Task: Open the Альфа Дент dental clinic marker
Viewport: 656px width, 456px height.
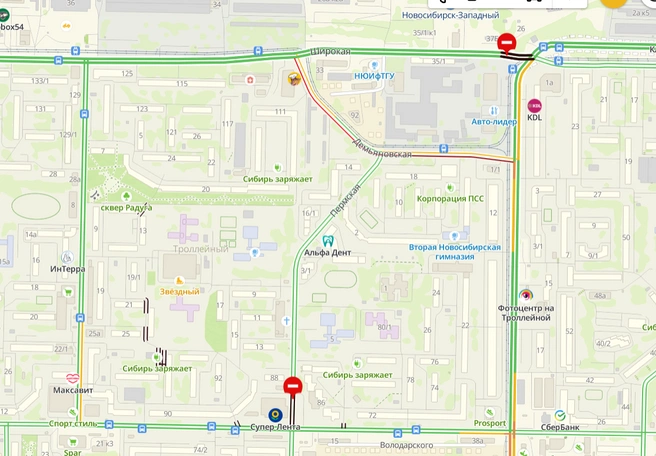Action: tap(327, 241)
